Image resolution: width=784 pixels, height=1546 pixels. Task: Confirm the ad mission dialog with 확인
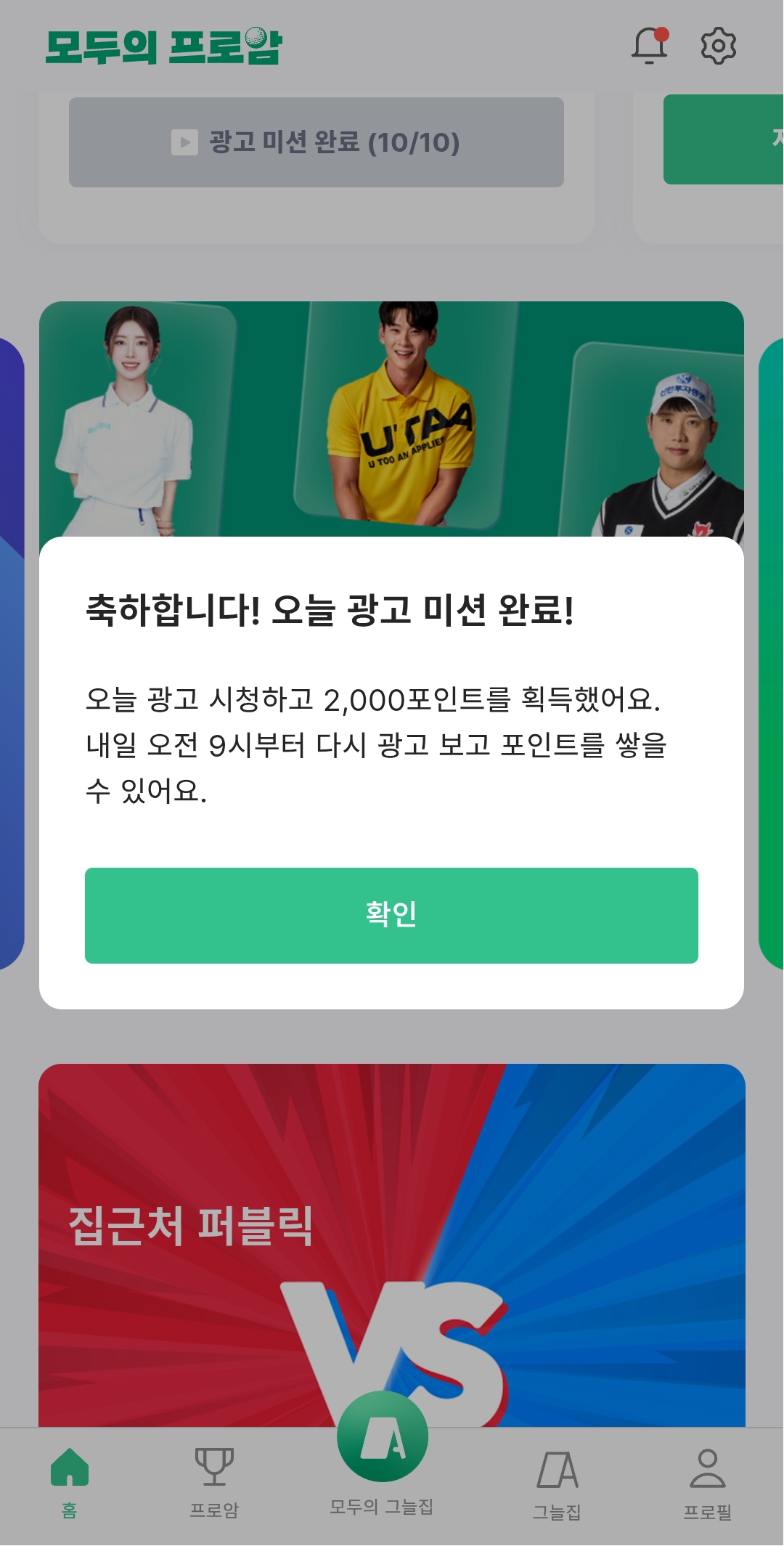(x=391, y=915)
